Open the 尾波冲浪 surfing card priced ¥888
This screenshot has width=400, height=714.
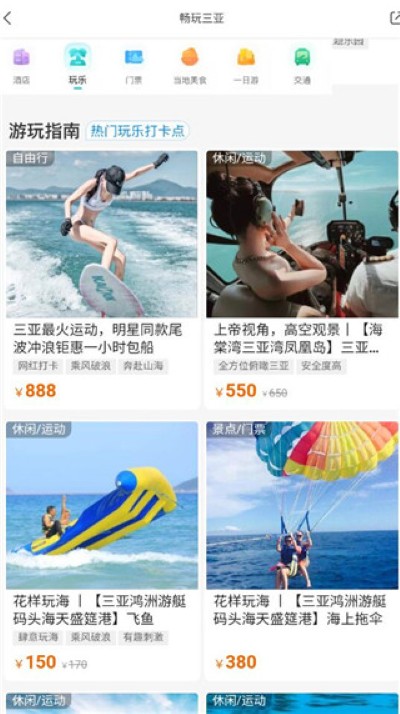tap(102, 279)
